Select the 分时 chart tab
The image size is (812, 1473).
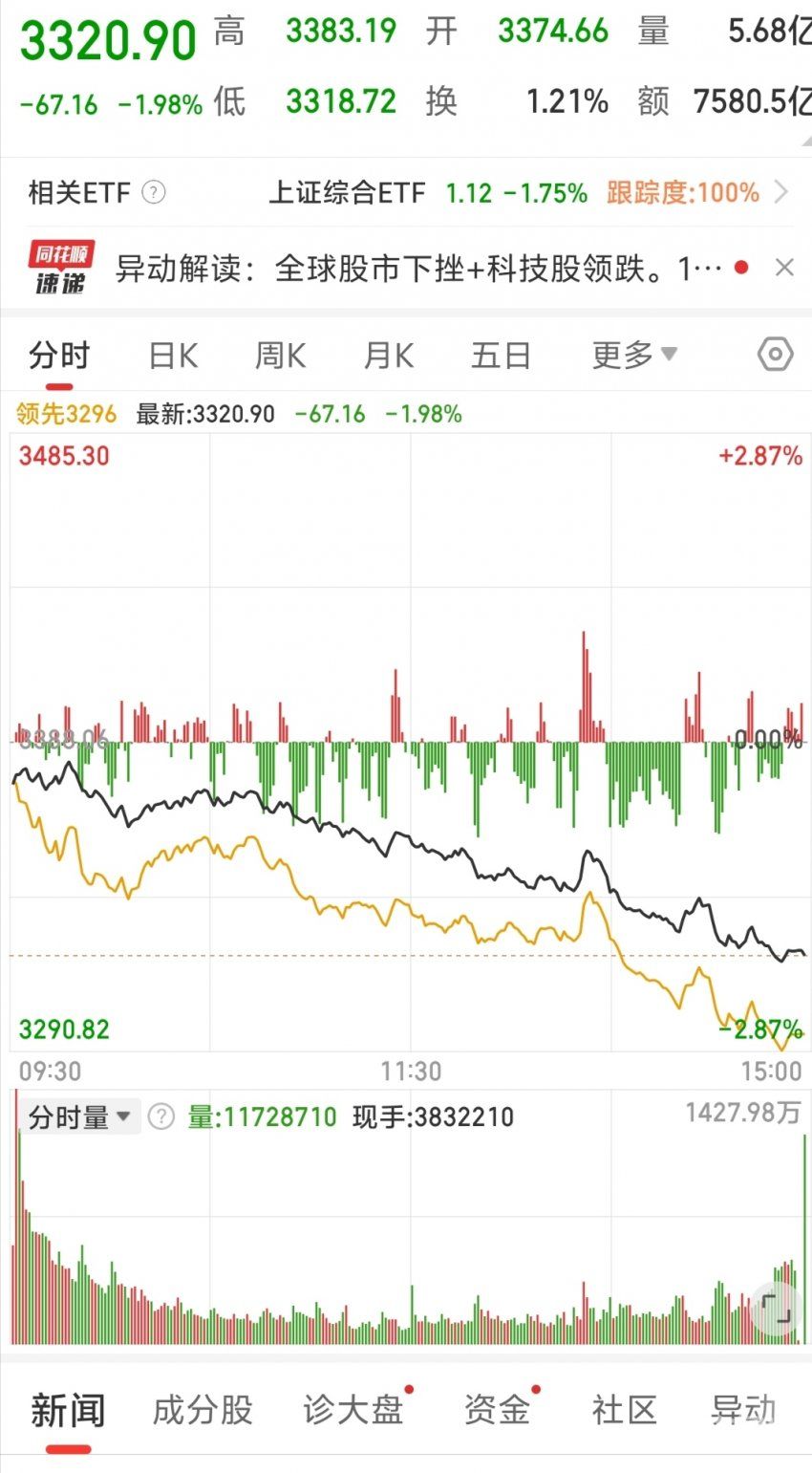click(58, 357)
